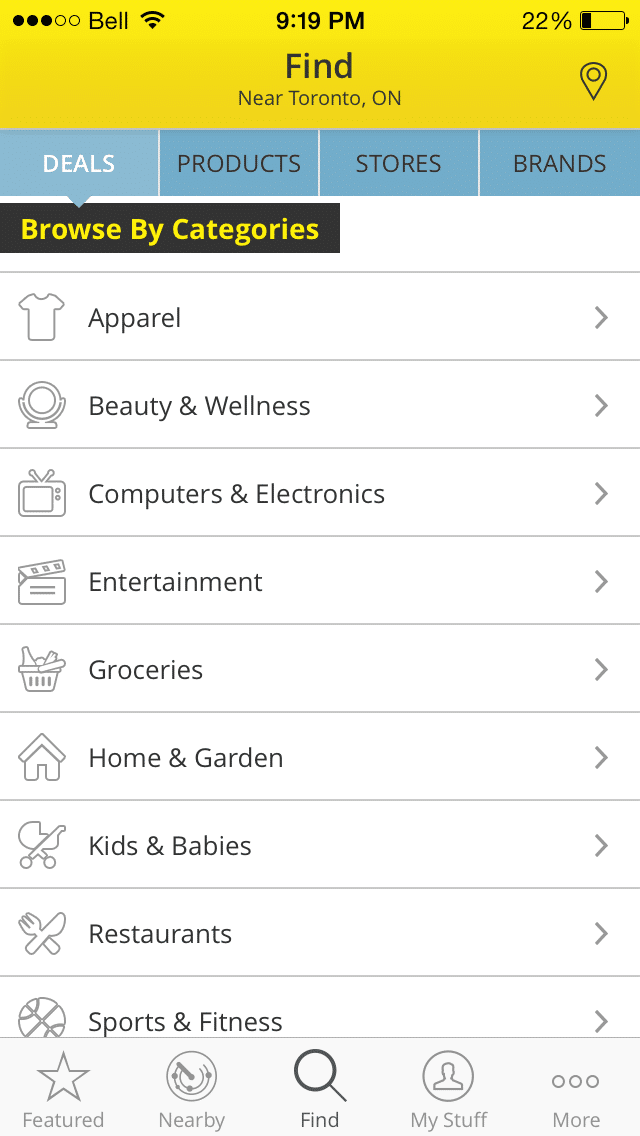The width and height of the screenshot is (640, 1136).
Task: Switch to the Nearby tab
Action: click(x=191, y=1089)
